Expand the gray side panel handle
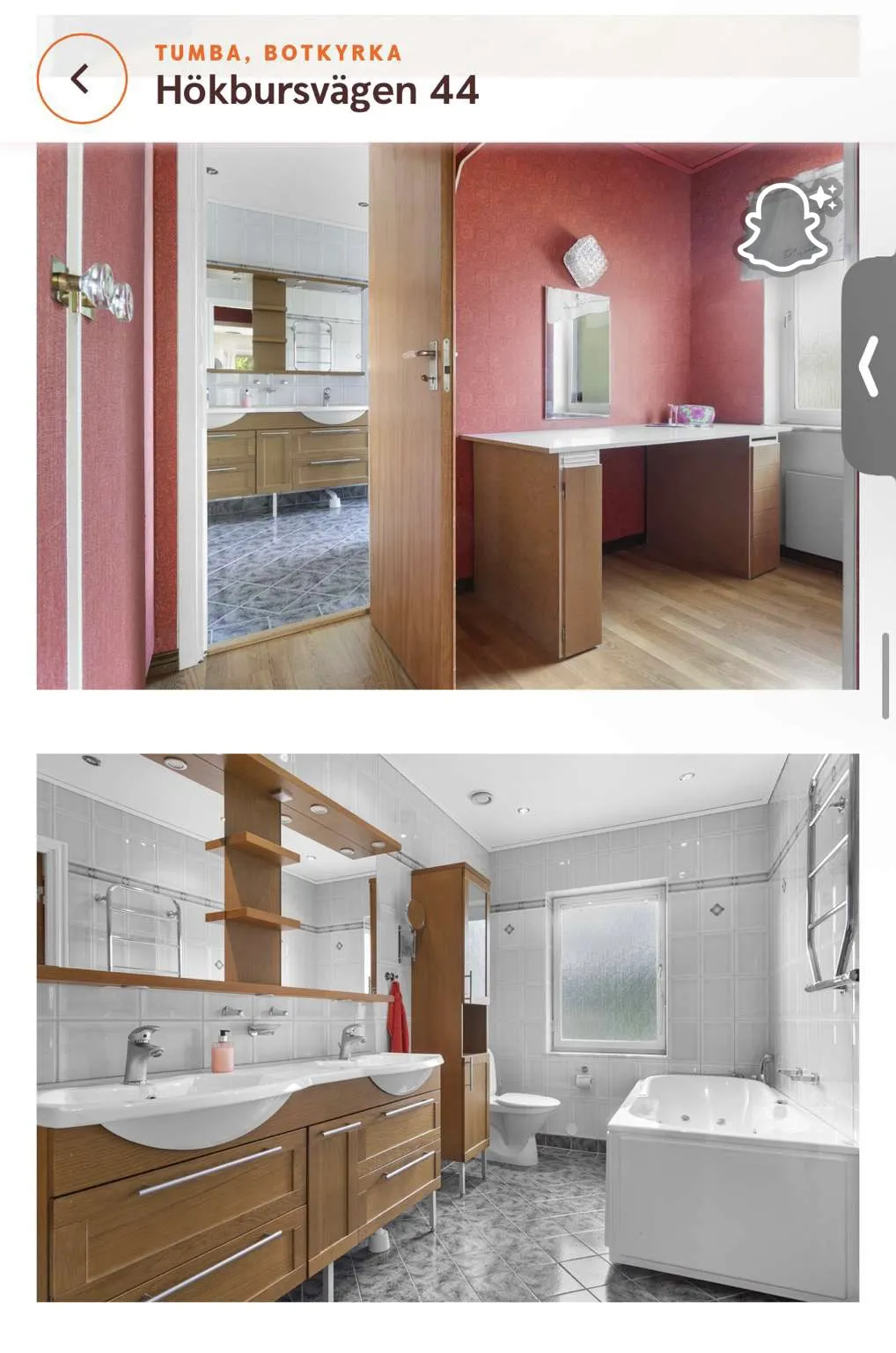 point(870,368)
